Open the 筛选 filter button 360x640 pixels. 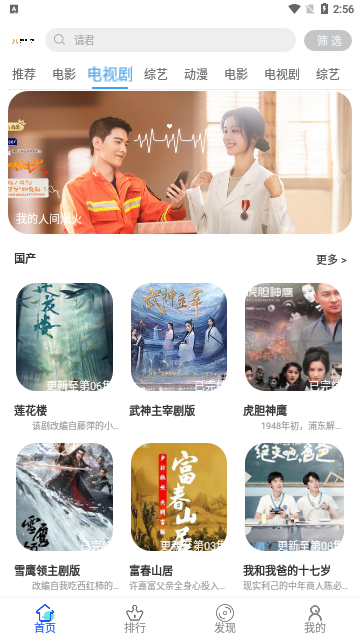pyautogui.click(x=328, y=40)
